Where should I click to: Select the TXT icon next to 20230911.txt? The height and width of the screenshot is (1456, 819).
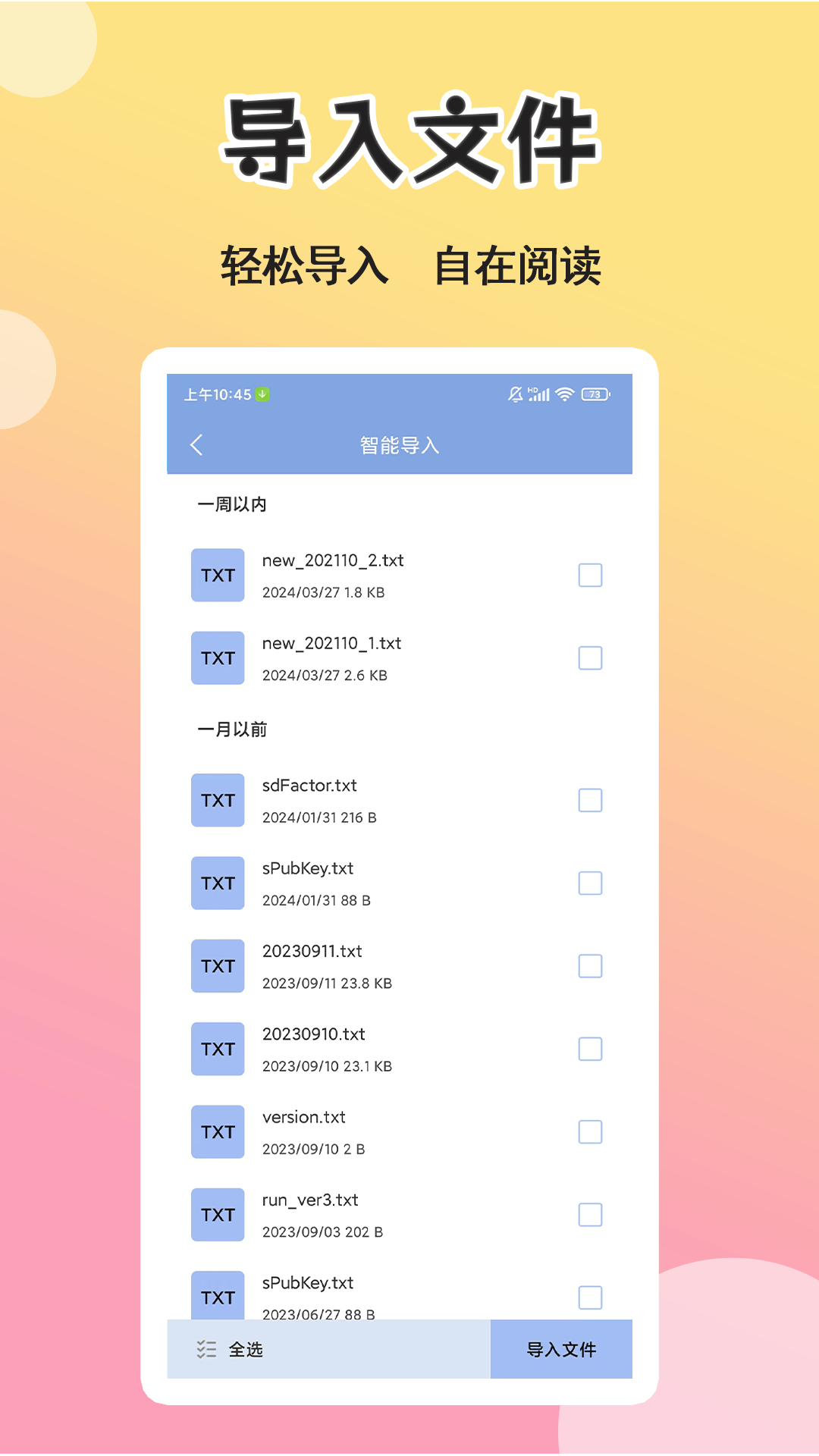(x=218, y=965)
